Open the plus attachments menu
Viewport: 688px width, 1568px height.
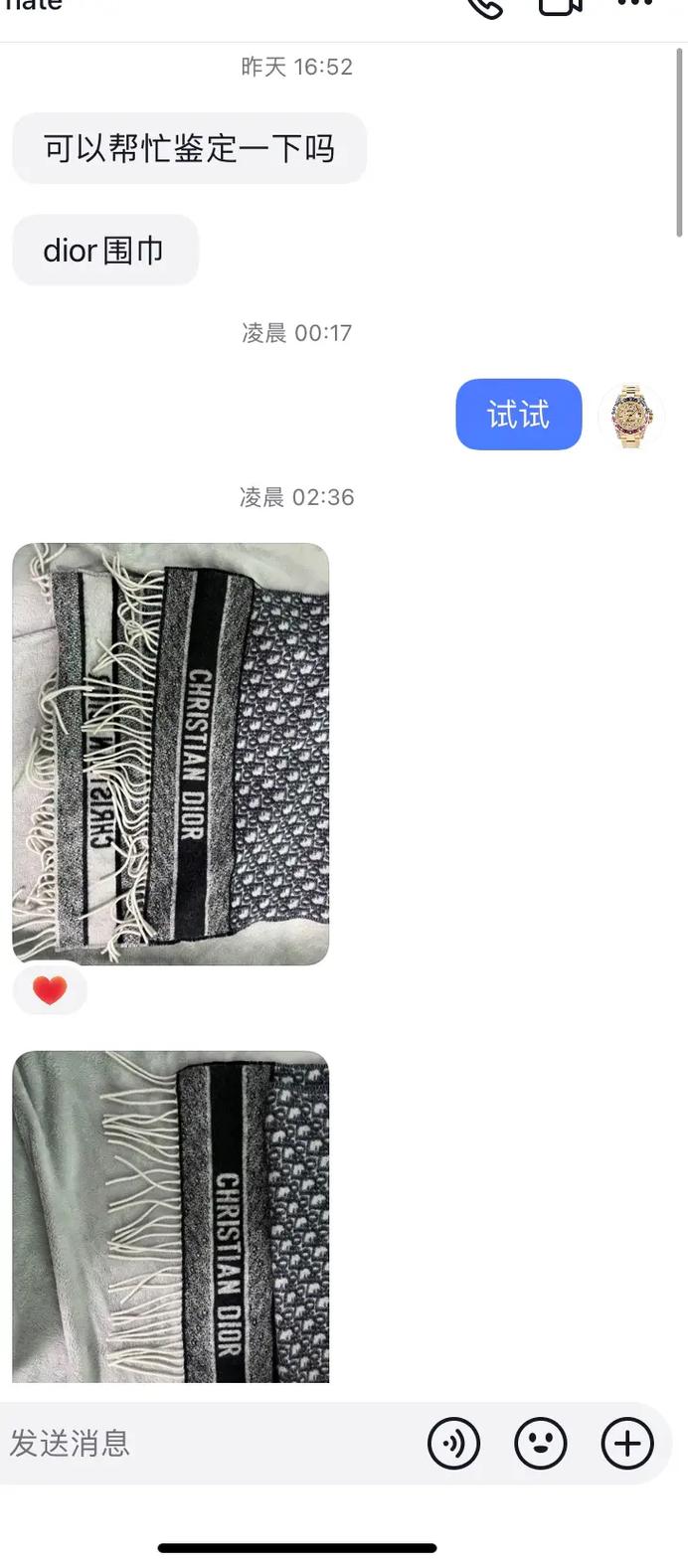(x=627, y=1443)
